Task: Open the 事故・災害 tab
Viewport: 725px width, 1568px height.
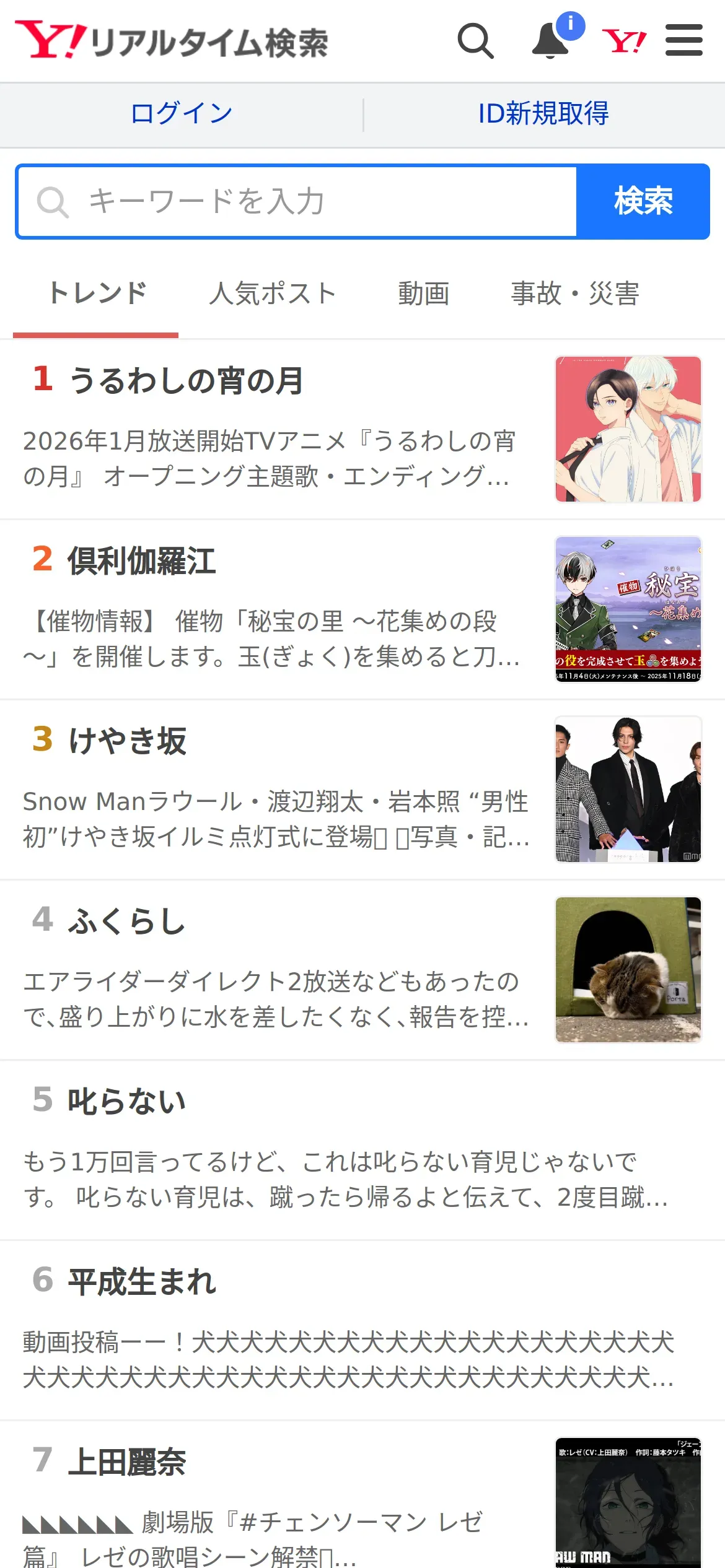Action: [574, 294]
